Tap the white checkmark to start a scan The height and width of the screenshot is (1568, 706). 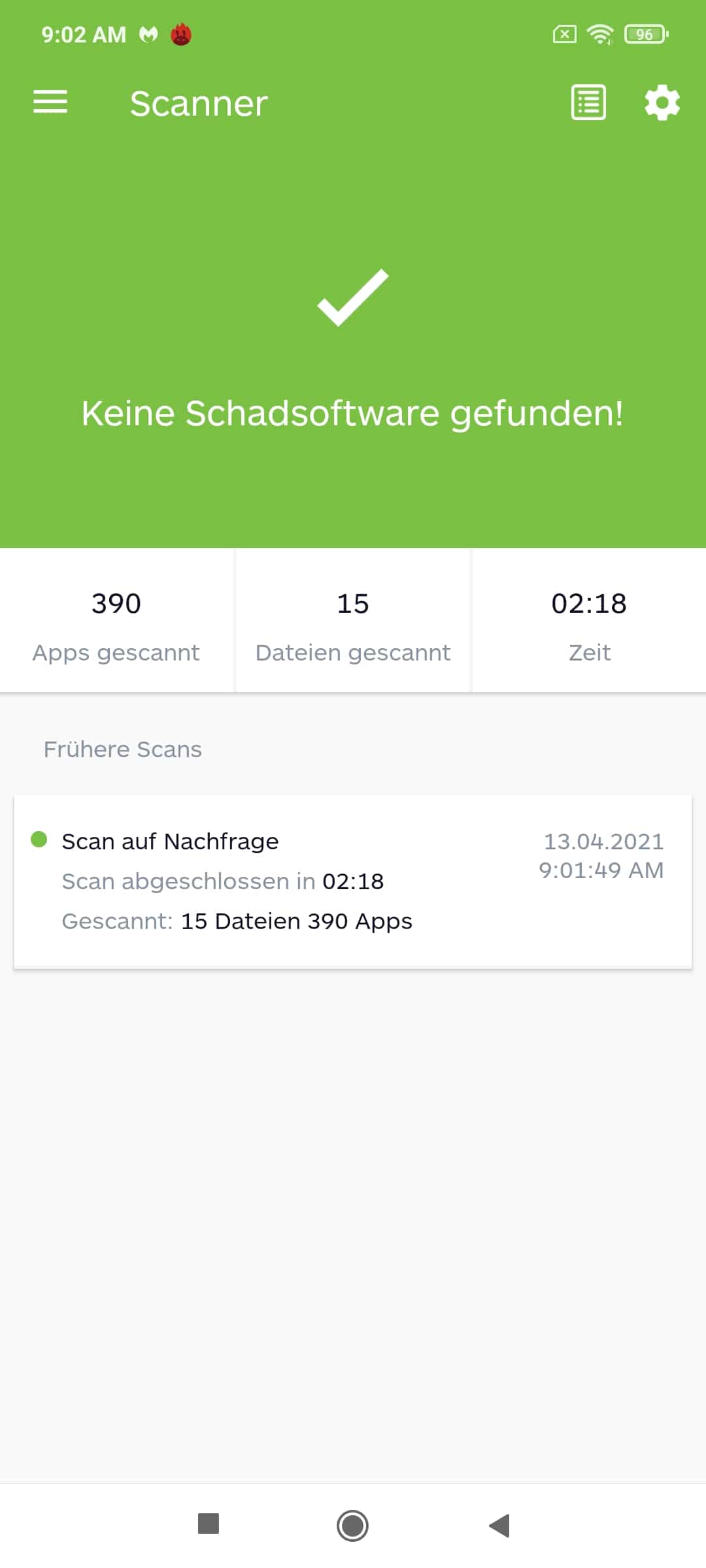(353, 297)
